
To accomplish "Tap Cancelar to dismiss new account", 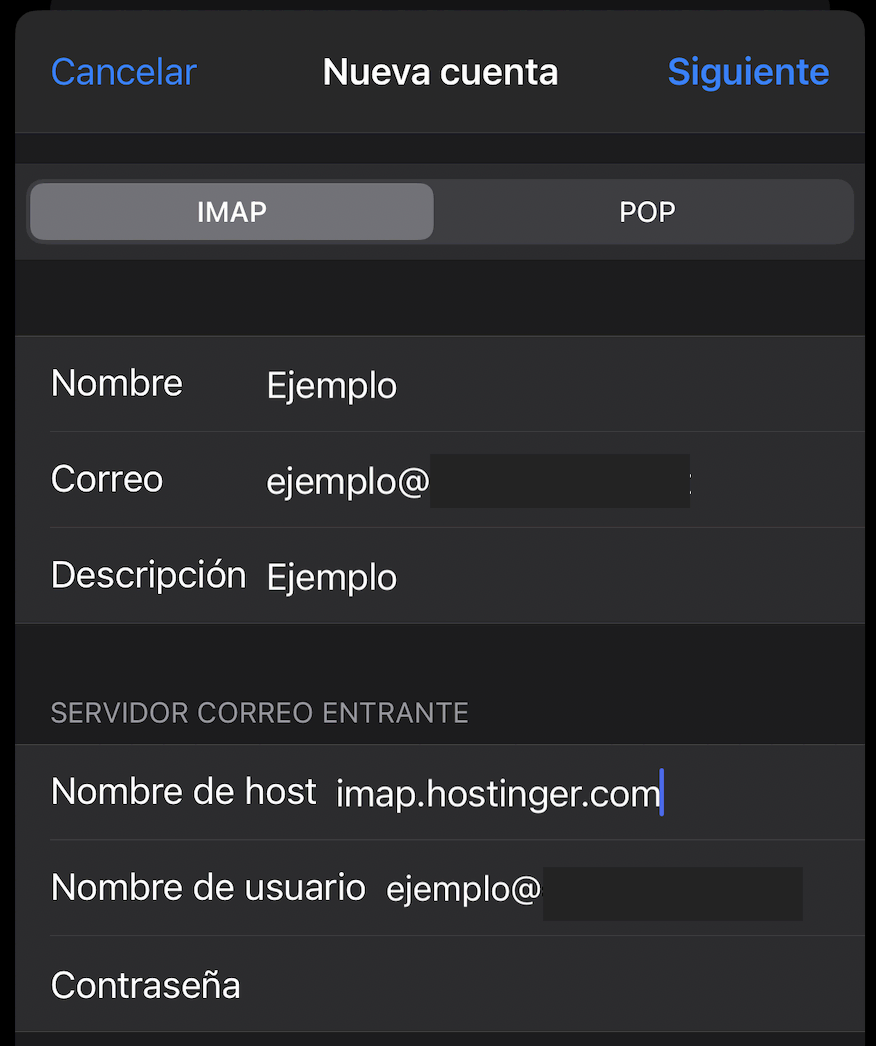I will click(x=124, y=72).
